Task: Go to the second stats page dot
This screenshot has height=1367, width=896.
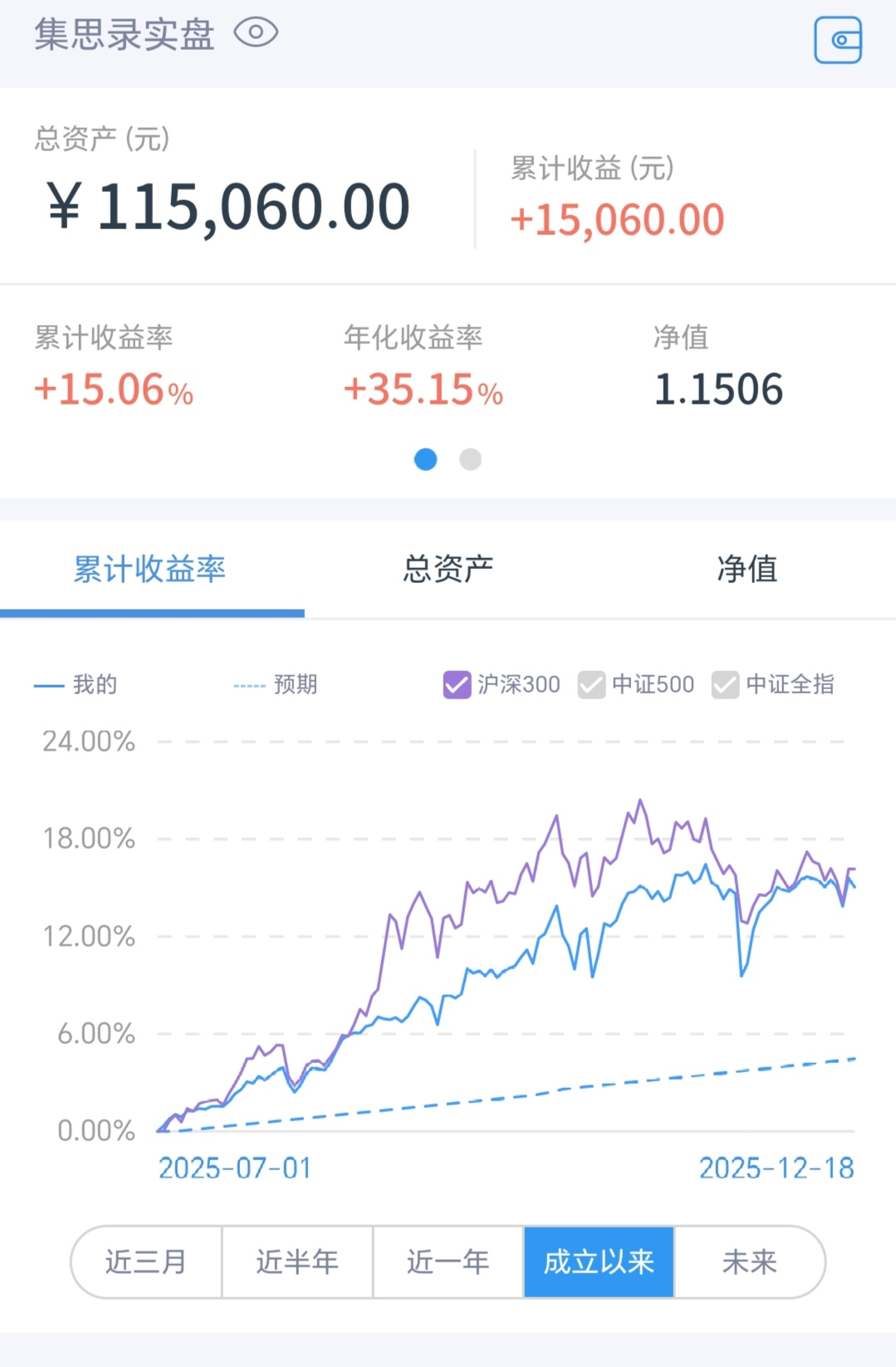Action: pyautogui.click(x=470, y=459)
